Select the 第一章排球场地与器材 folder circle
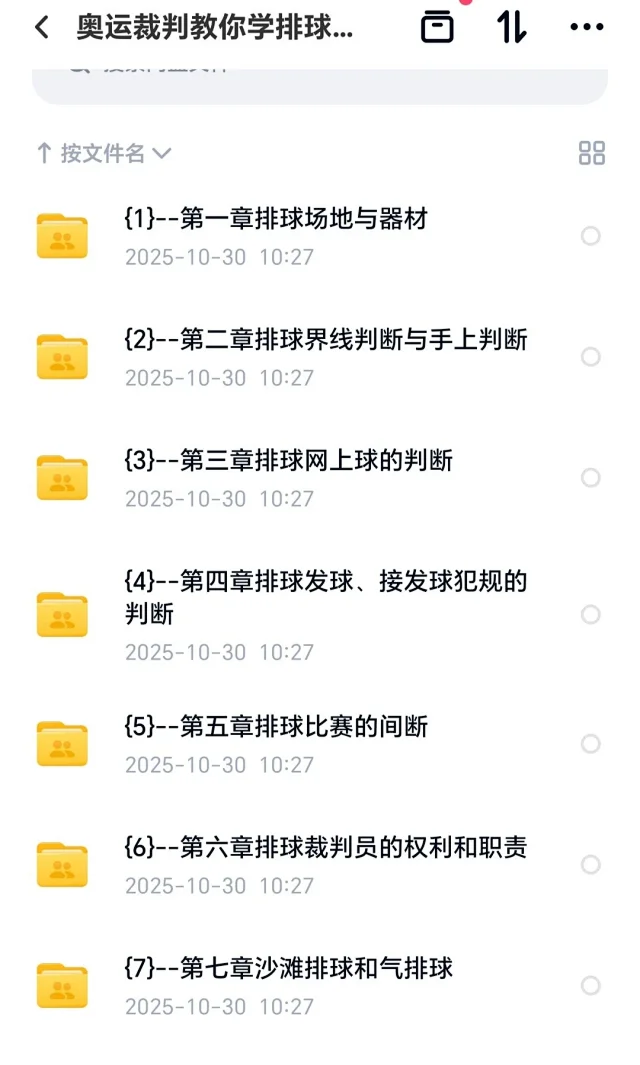This screenshot has height=1065, width=640. 591,236
